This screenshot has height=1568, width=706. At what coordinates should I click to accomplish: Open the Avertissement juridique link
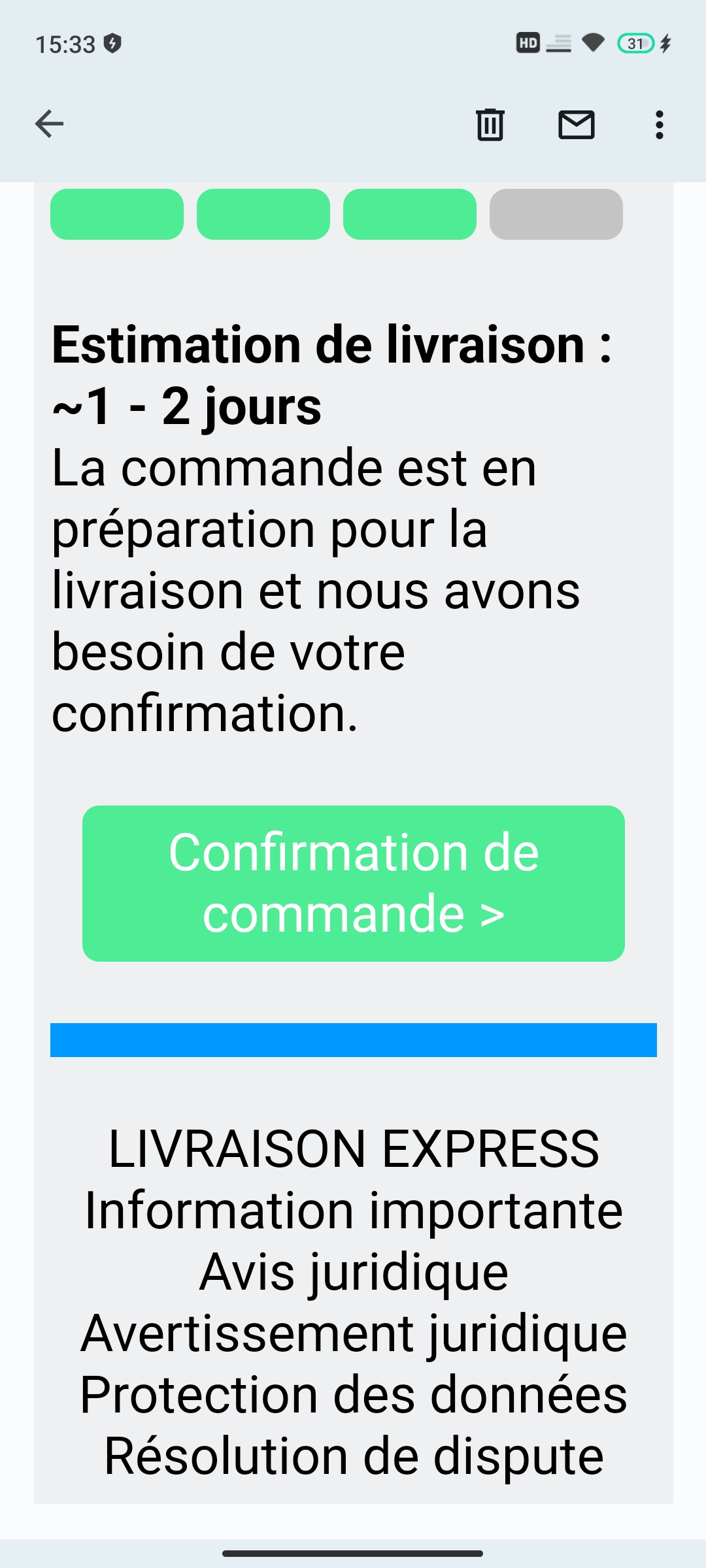click(x=354, y=1333)
